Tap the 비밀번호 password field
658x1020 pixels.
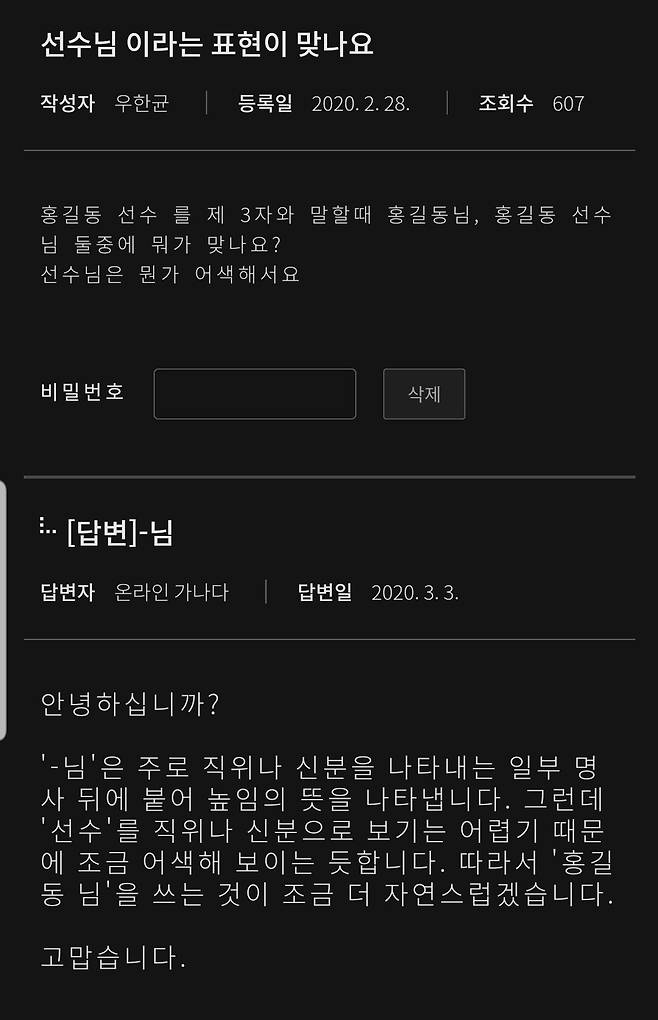tap(254, 394)
